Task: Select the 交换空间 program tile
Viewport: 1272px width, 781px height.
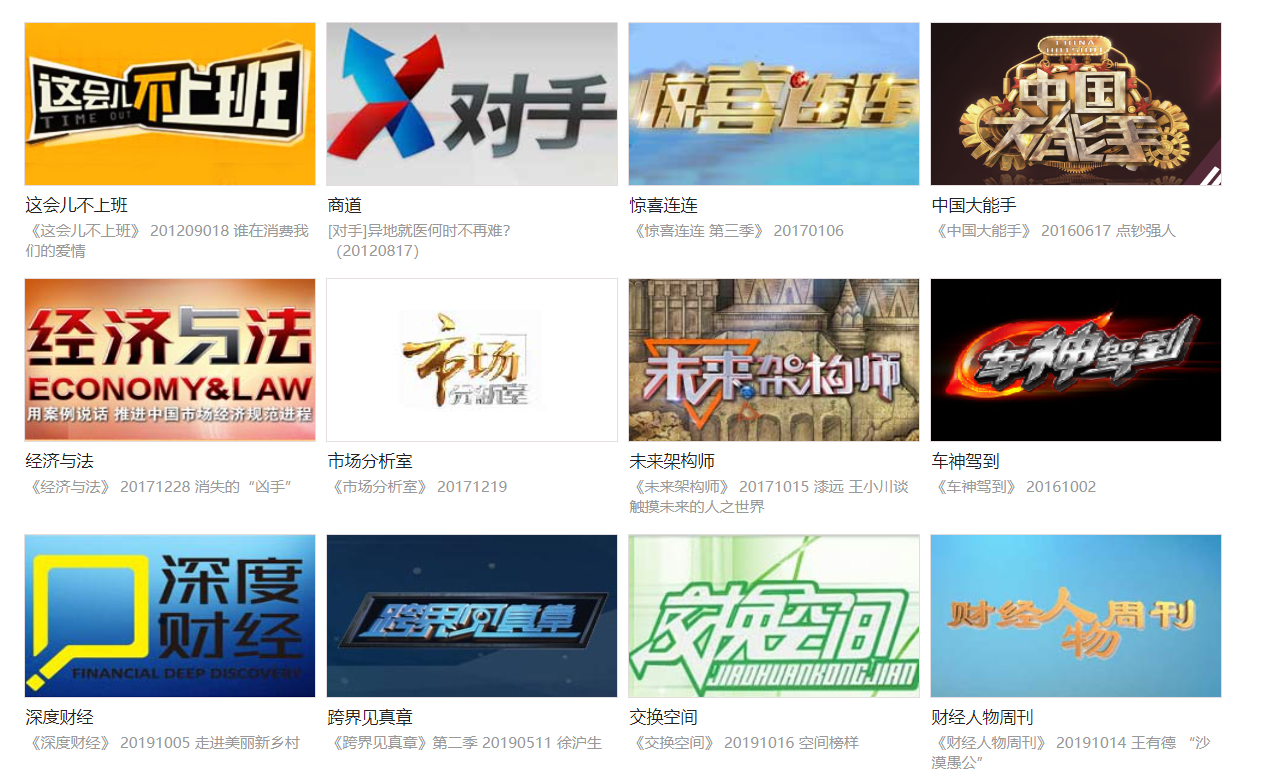Action: tap(774, 616)
